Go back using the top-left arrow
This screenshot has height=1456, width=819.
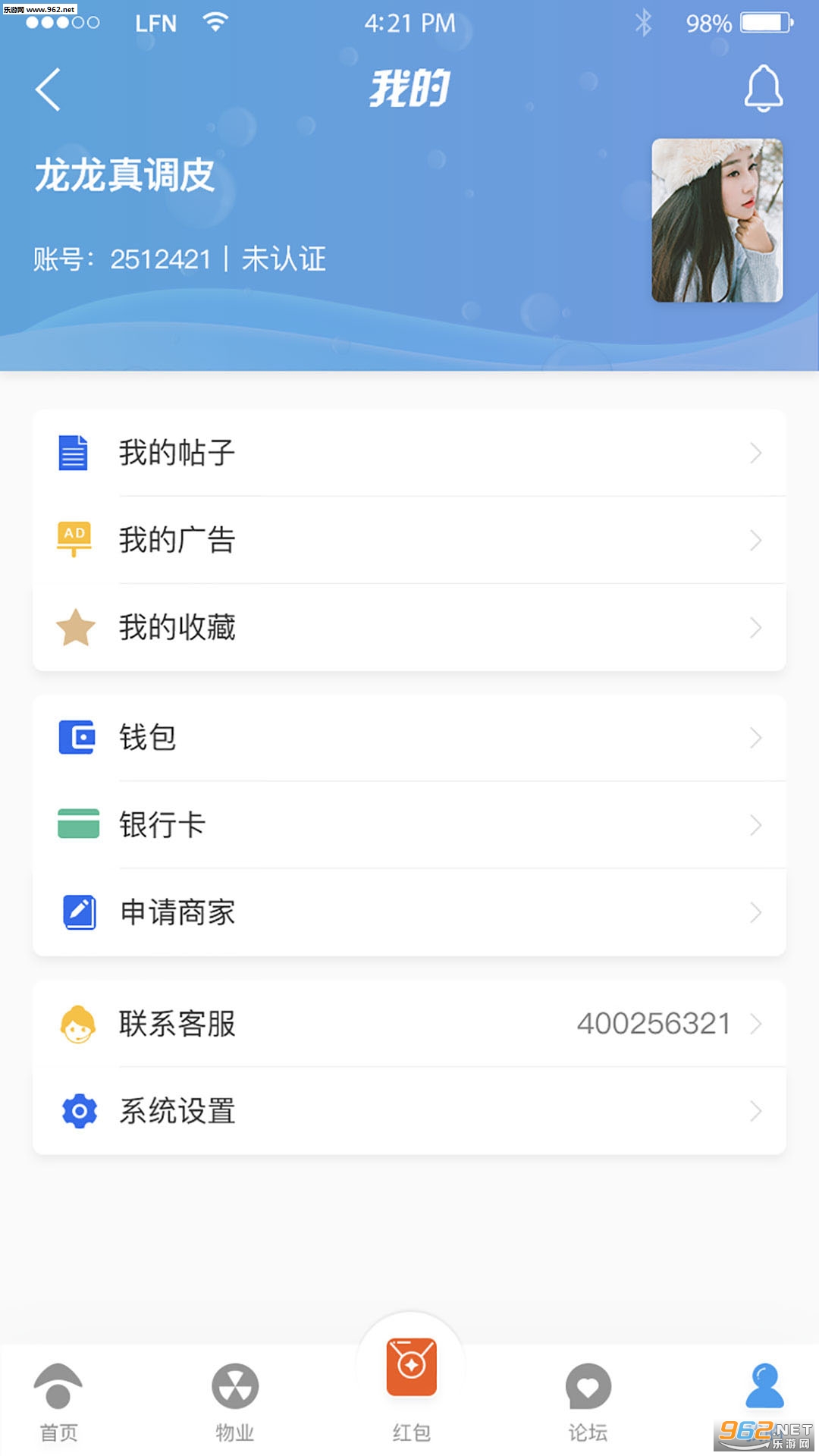pos(48,89)
